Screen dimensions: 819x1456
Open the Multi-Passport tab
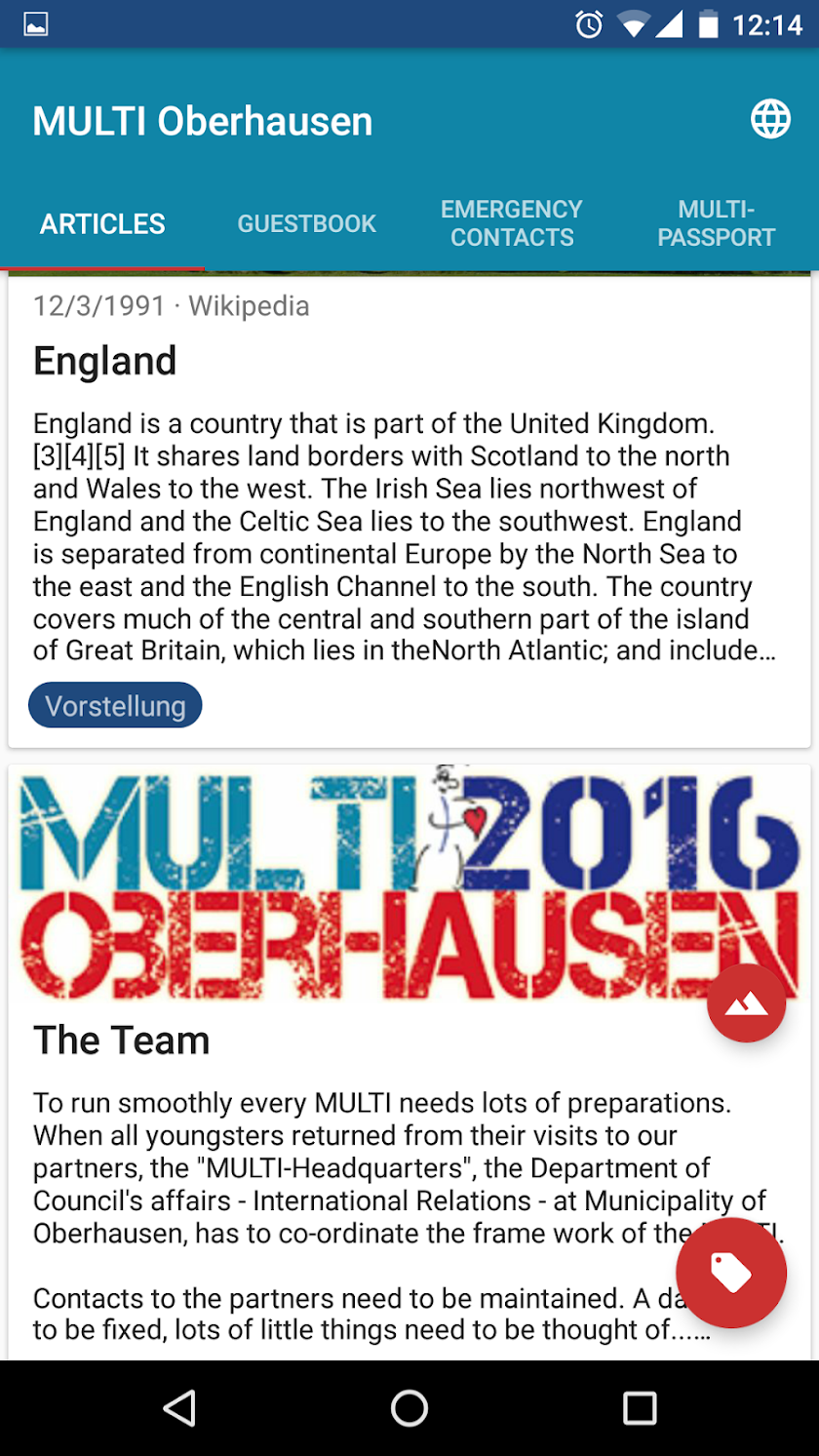(717, 223)
